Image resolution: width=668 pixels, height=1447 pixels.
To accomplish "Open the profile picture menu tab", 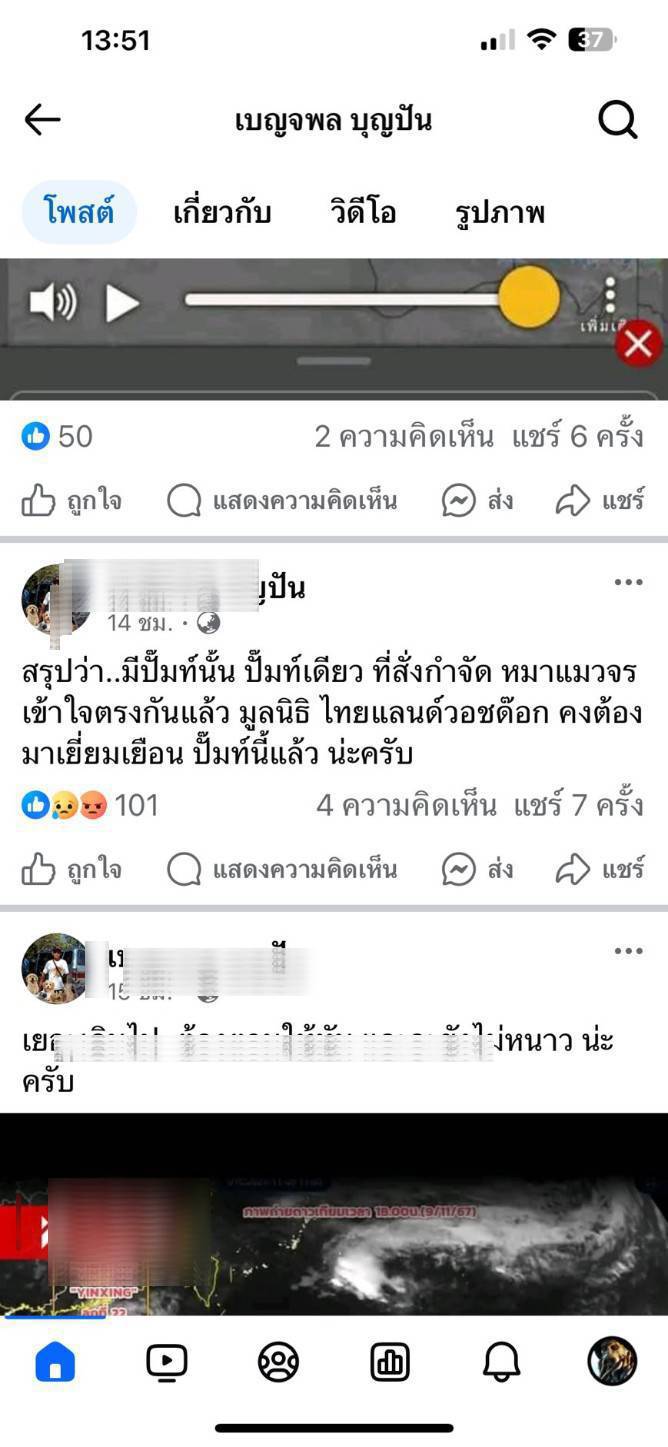I will pyautogui.click(x=611, y=1362).
